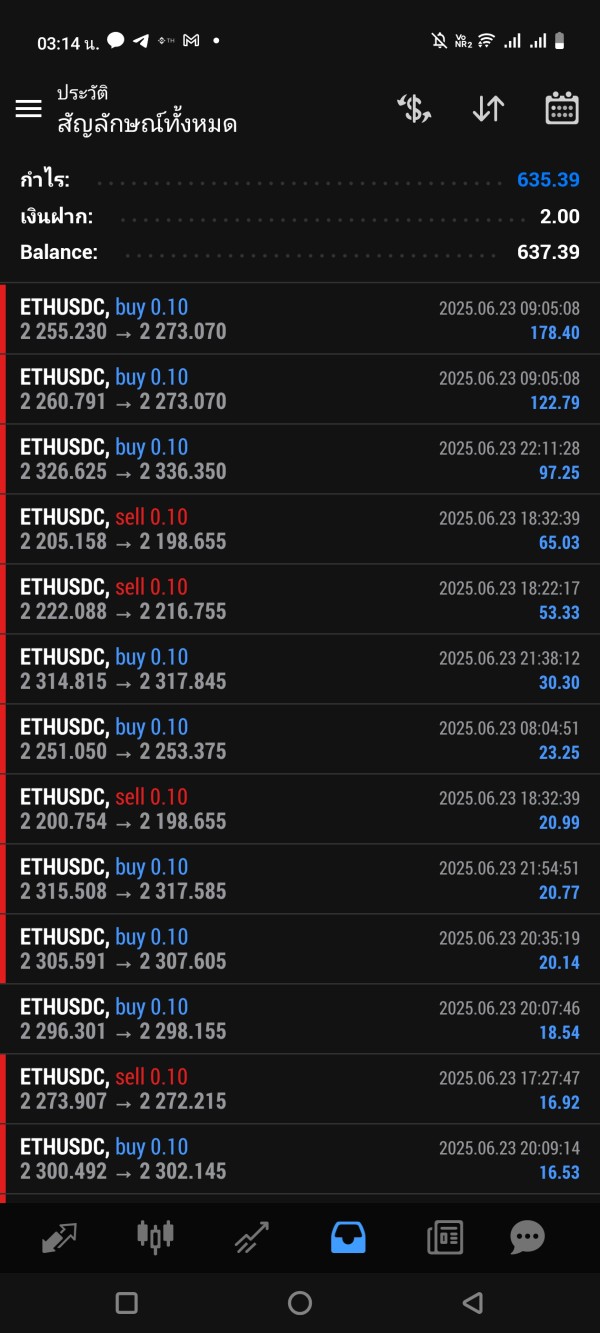
Task: Expand the ETHUSDC sell with profit 65.03
Action: click(300, 529)
